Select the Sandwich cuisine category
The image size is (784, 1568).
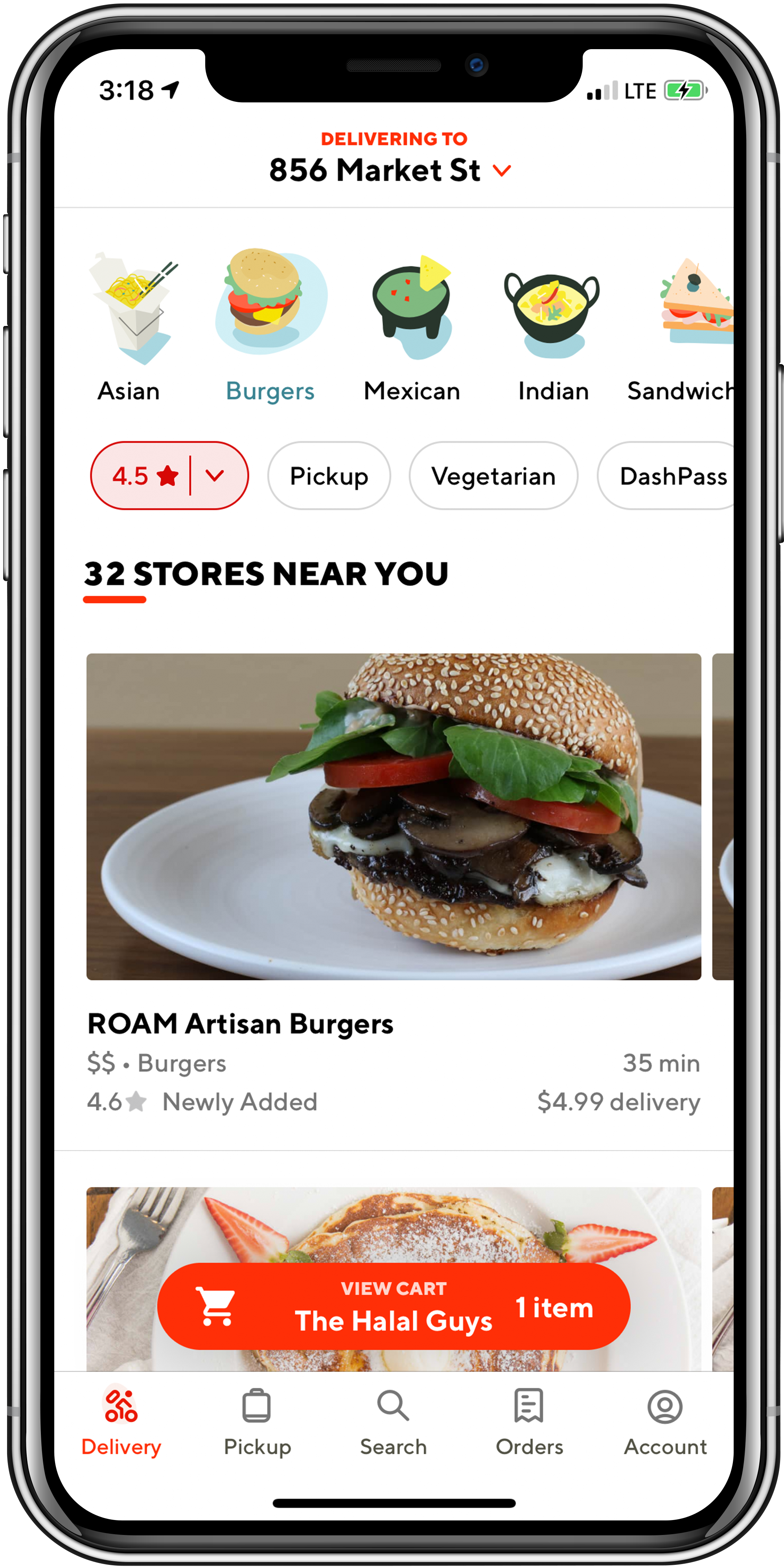pyautogui.click(x=688, y=326)
